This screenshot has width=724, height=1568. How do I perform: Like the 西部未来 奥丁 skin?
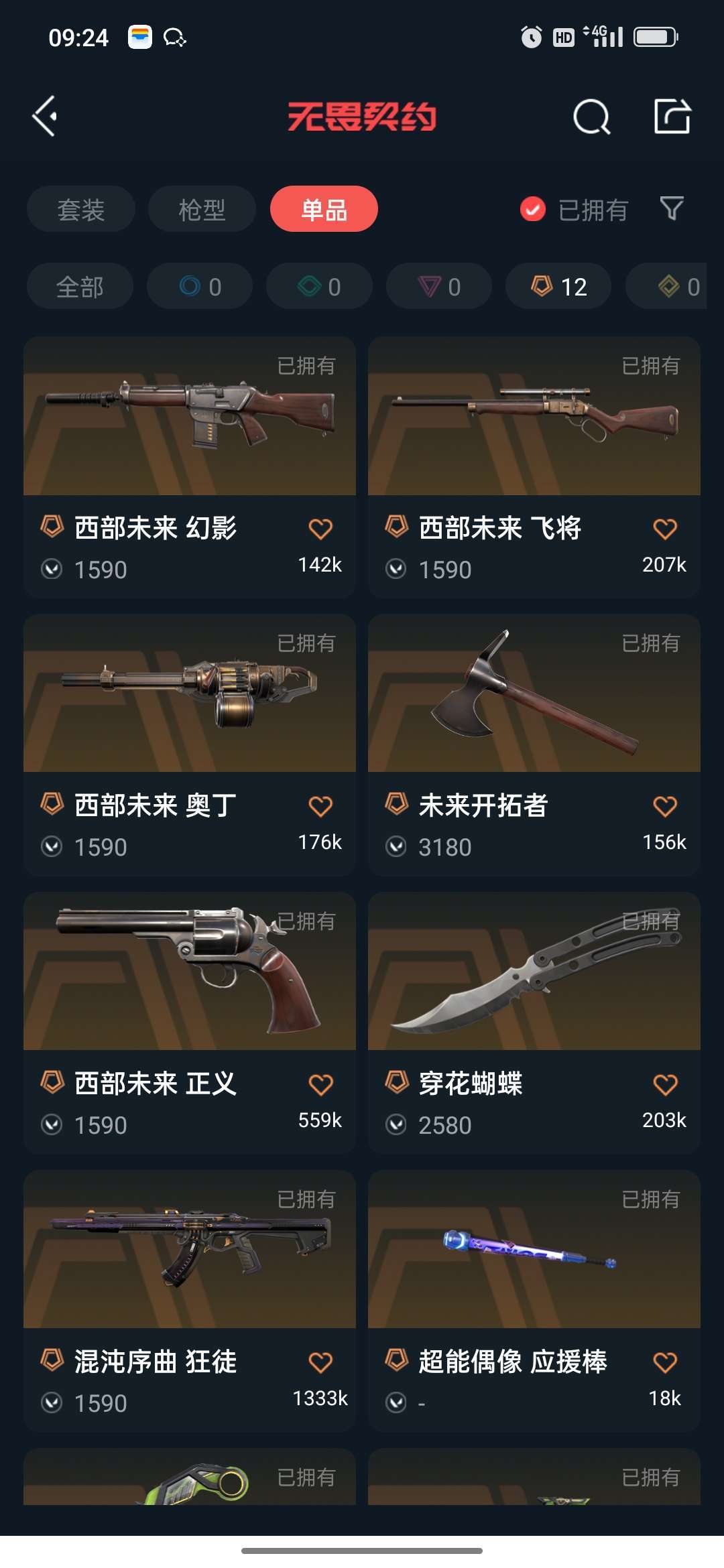tap(320, 806)
